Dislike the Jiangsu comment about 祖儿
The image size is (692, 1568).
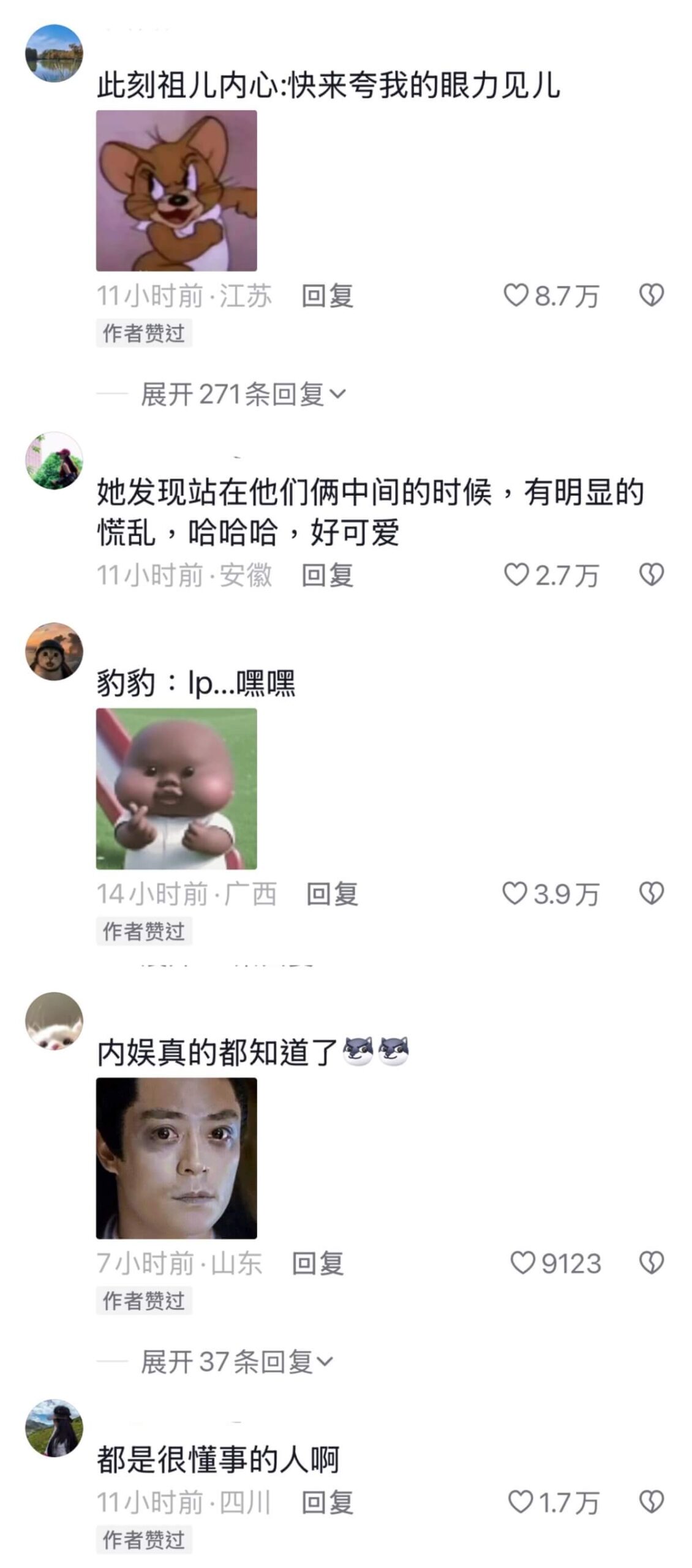651,296
